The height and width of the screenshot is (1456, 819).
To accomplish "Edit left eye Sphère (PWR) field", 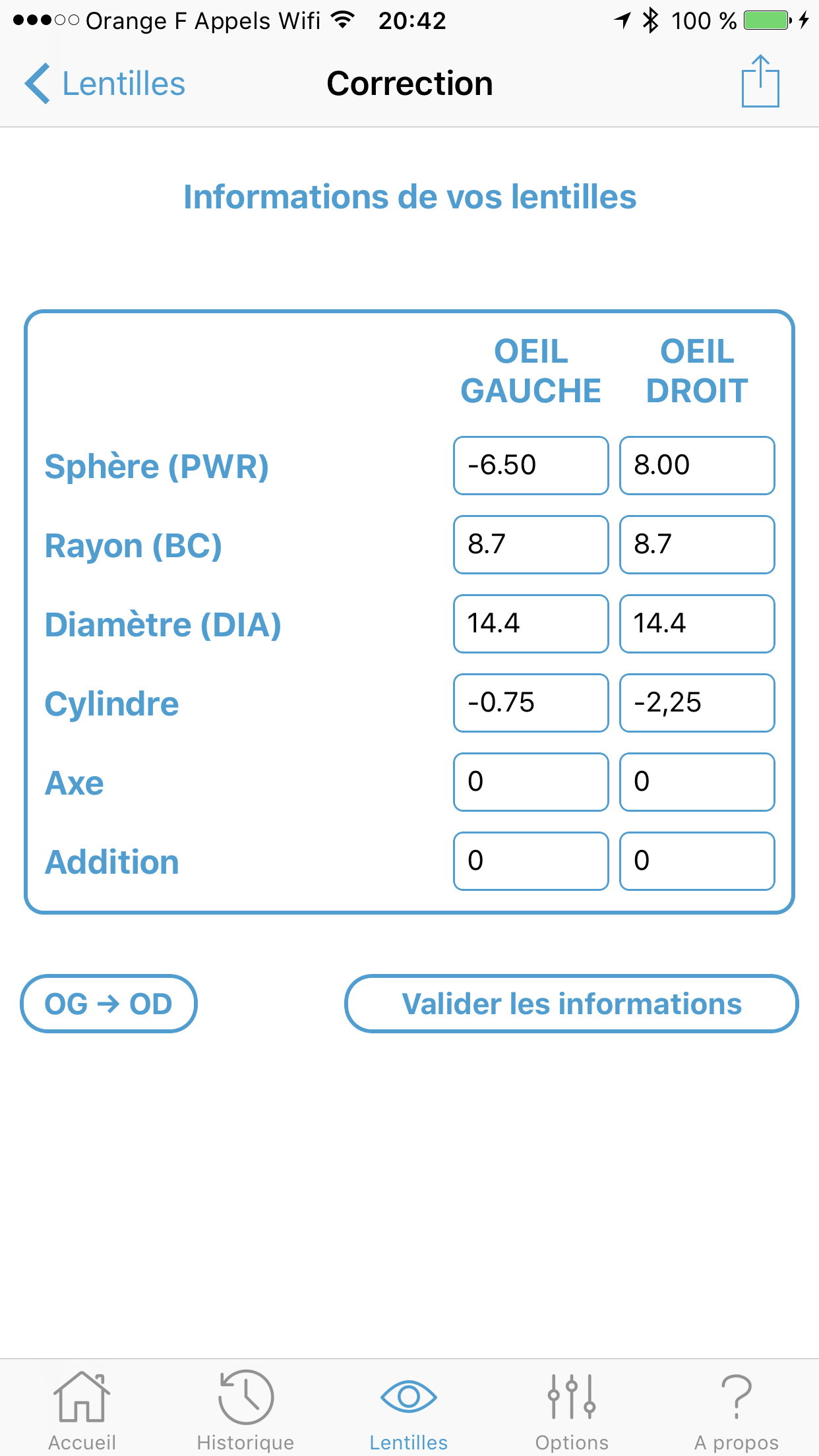I will click(x=530, y=466).
